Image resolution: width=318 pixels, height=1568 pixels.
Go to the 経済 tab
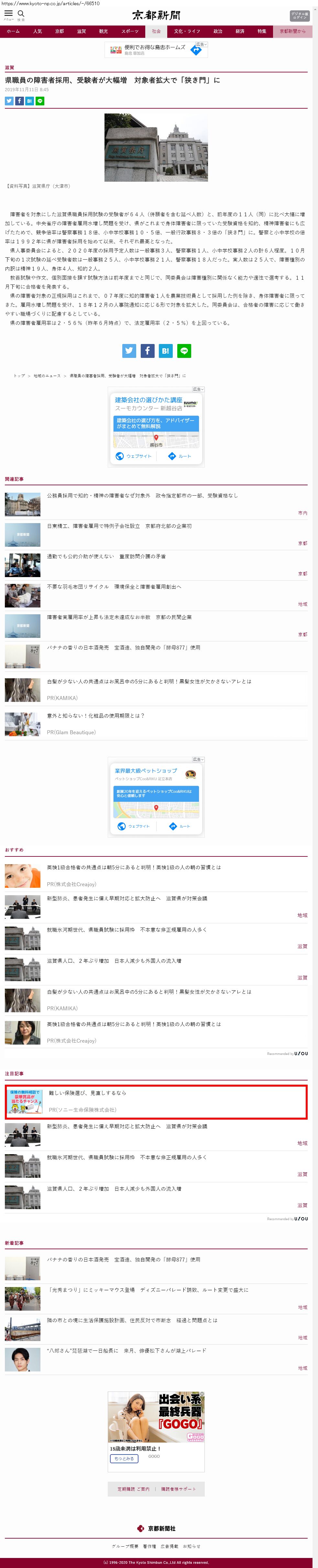pos(240,31)
